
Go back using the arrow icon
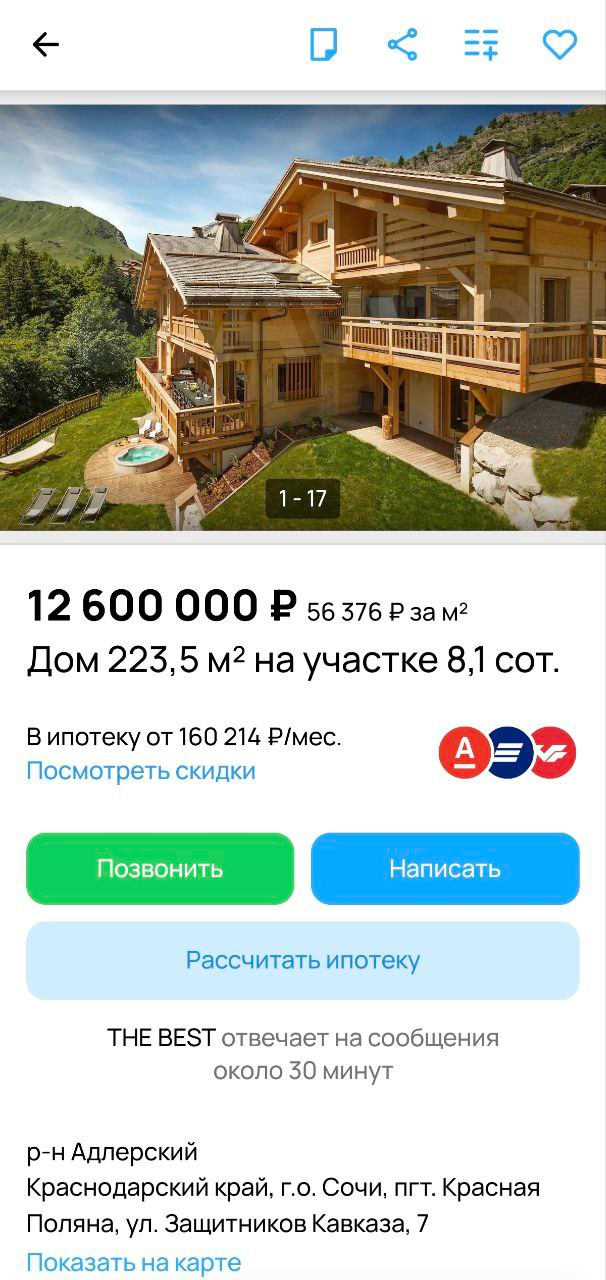click(46, 44)
